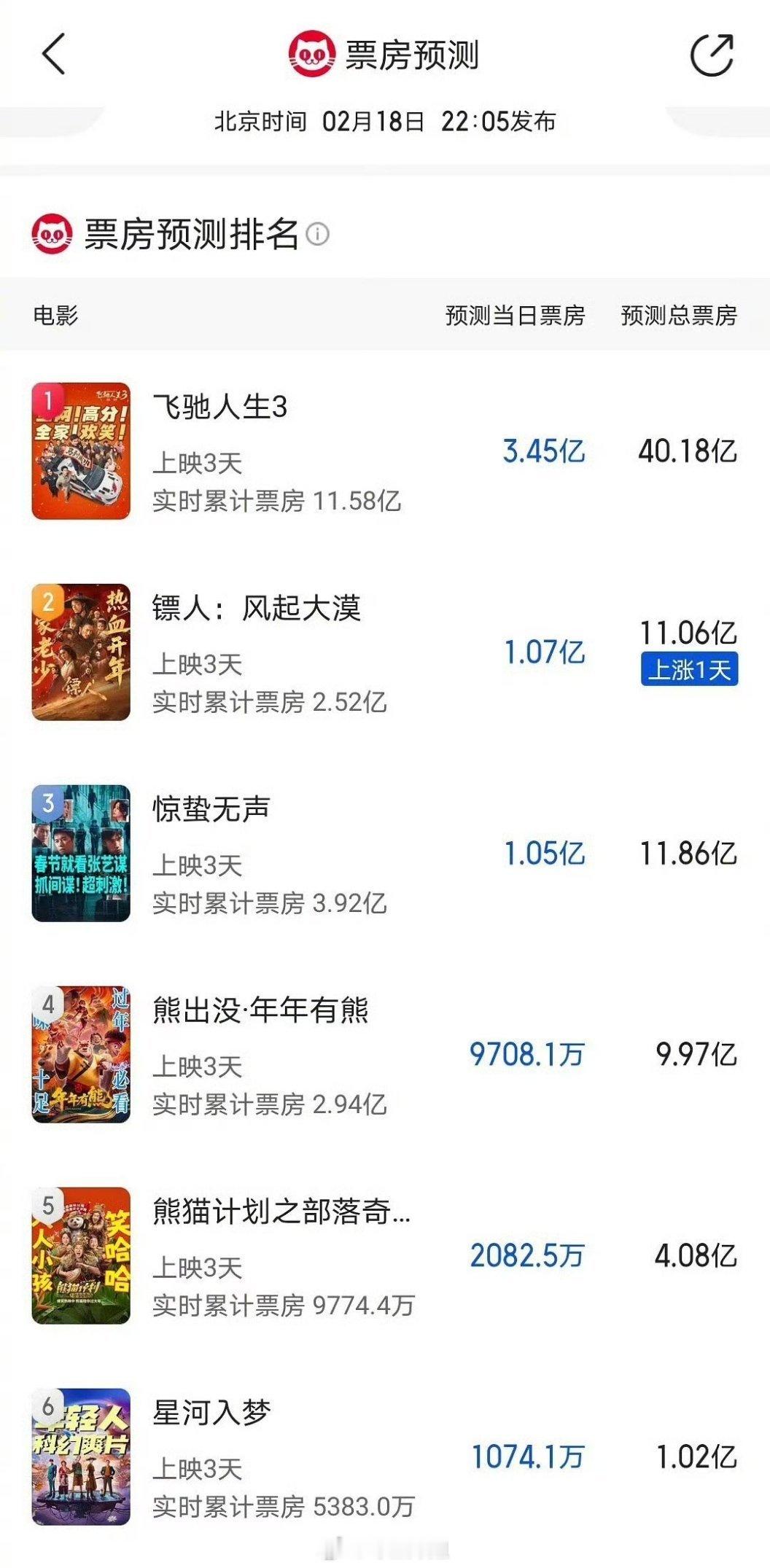The height and width of the screenshot is (1568, 770).
Task: Click the predicted value 3.45亿 for 飞驰人生3
Action: 544,451
